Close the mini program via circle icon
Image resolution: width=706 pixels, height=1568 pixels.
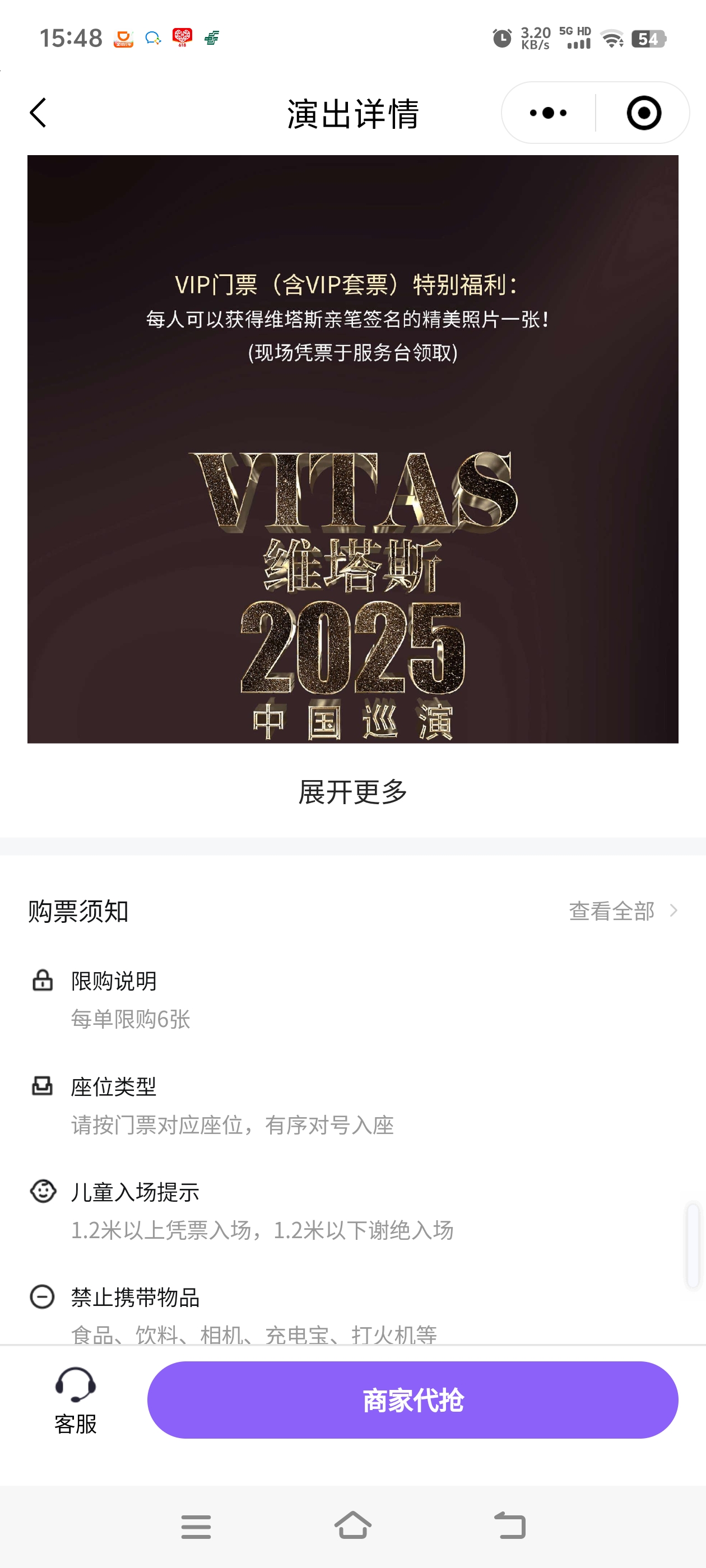(643, 113)
